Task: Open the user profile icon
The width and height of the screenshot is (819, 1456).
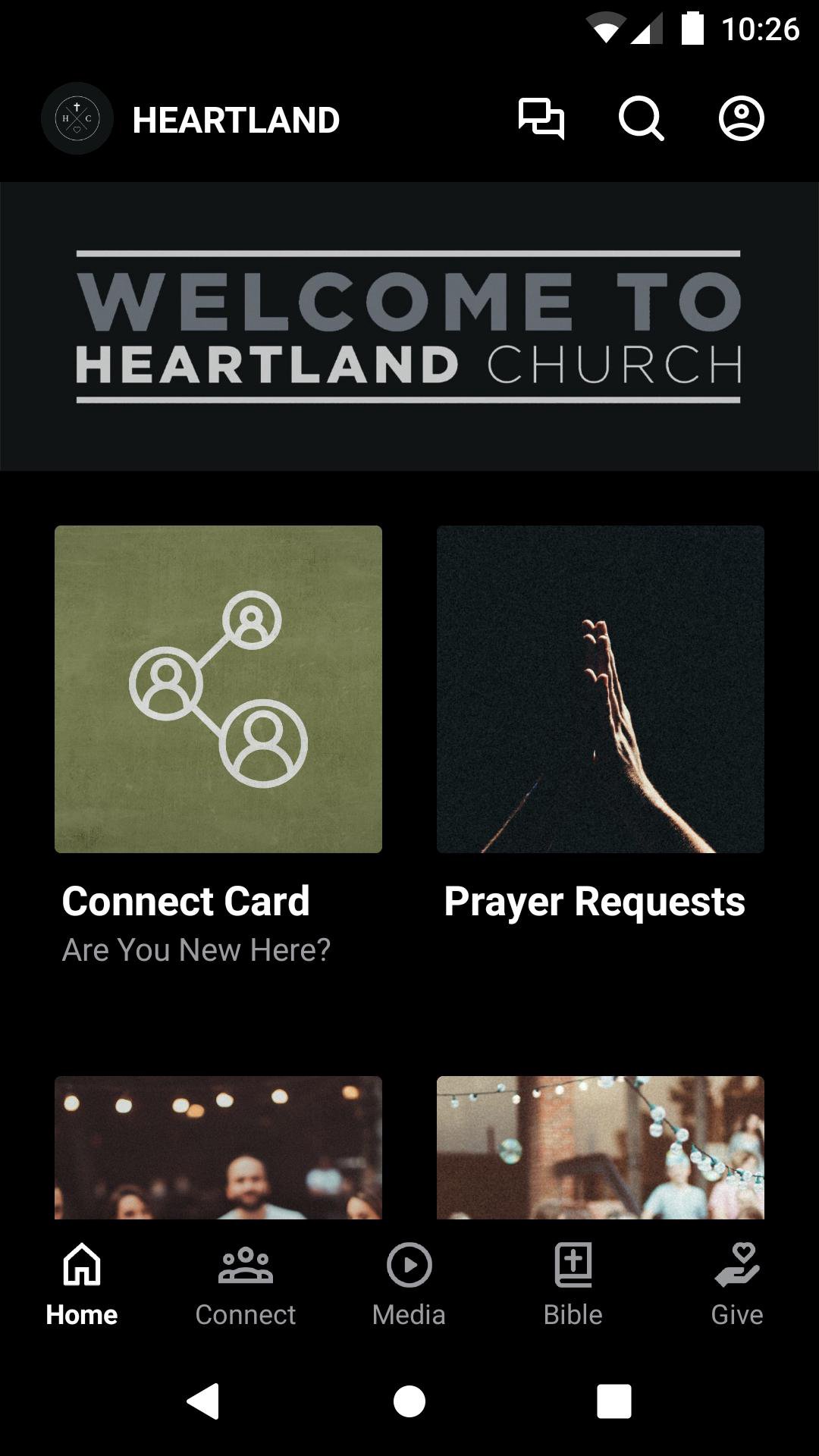Action: [741, 119]
